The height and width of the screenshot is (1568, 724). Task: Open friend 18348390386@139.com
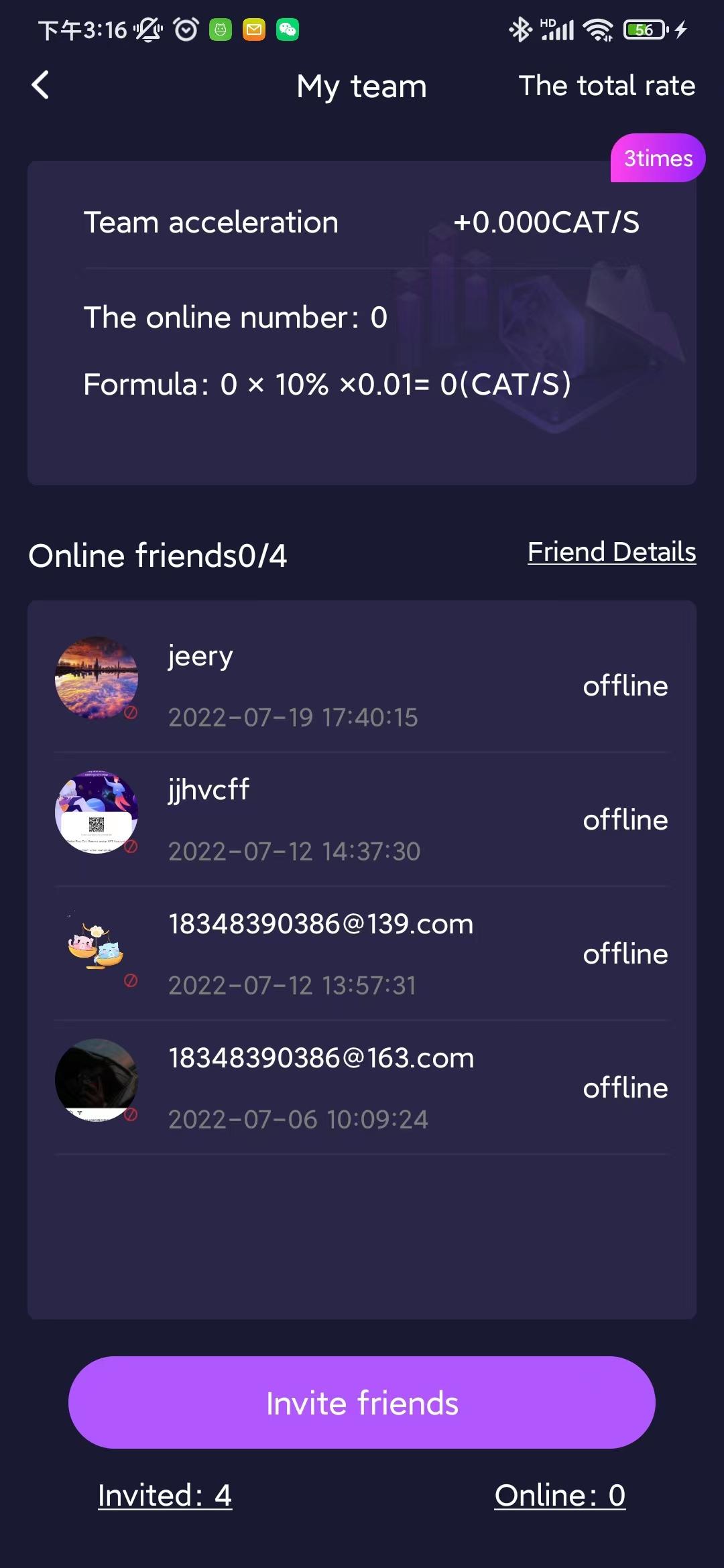pyautogui.click(x=362, y=954)
